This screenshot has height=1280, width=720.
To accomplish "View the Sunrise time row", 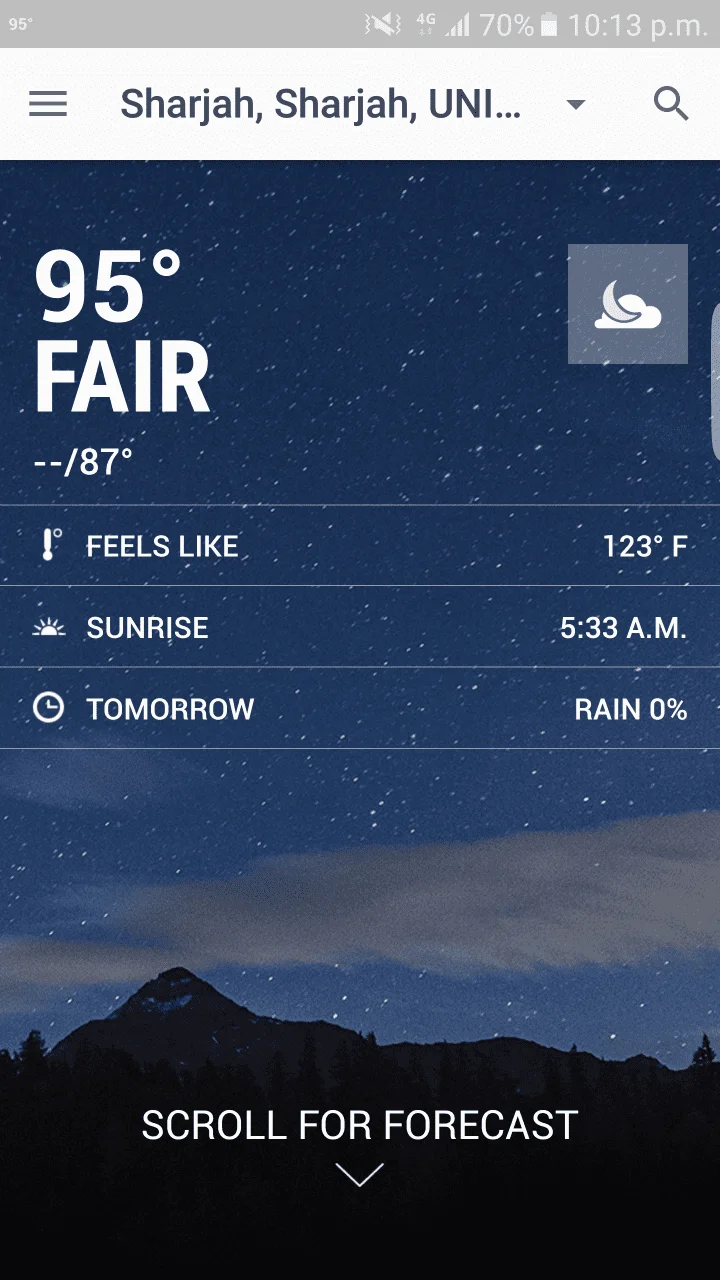I will click(x=360, y=627).
